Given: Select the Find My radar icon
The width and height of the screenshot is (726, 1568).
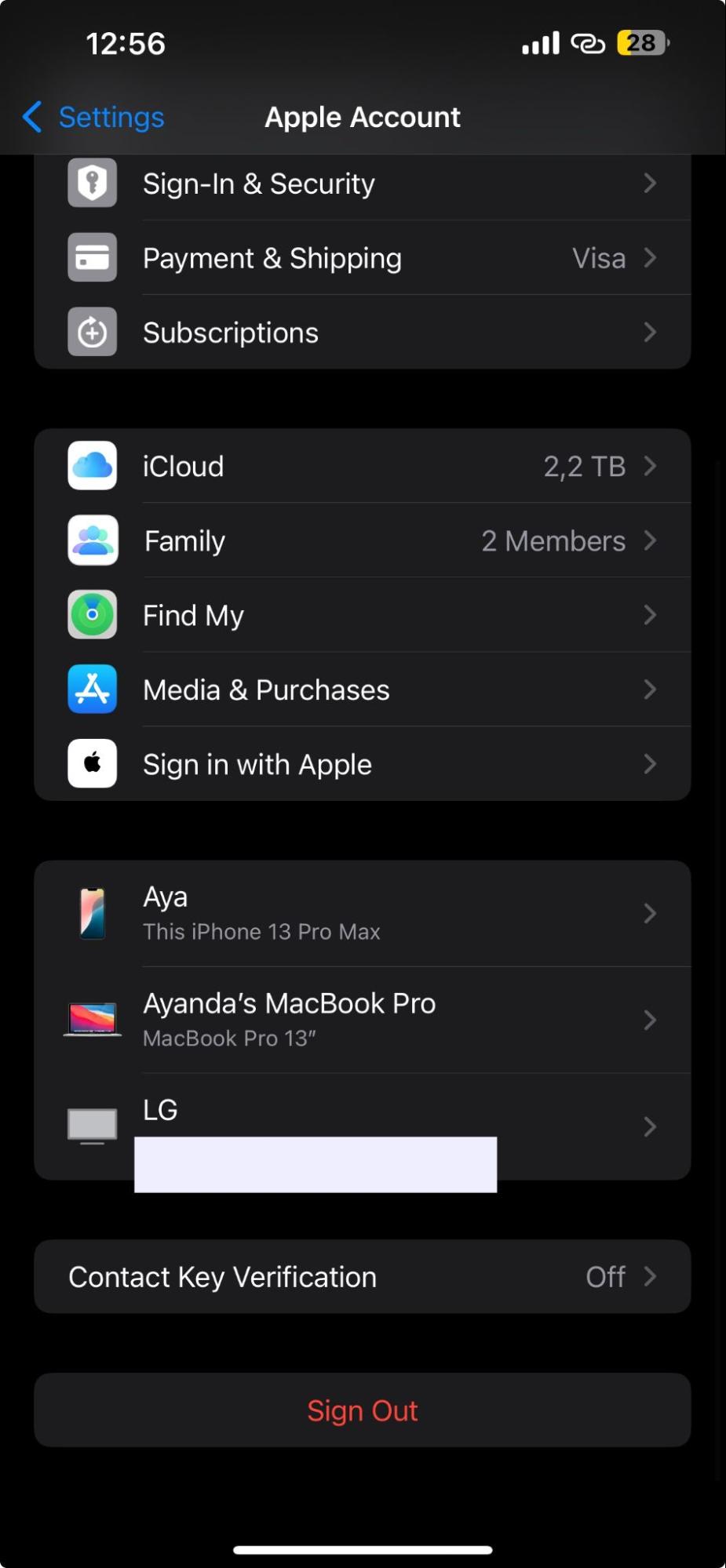Looking at the screenshot, I should pyautogui.click(x=92, y=615).
